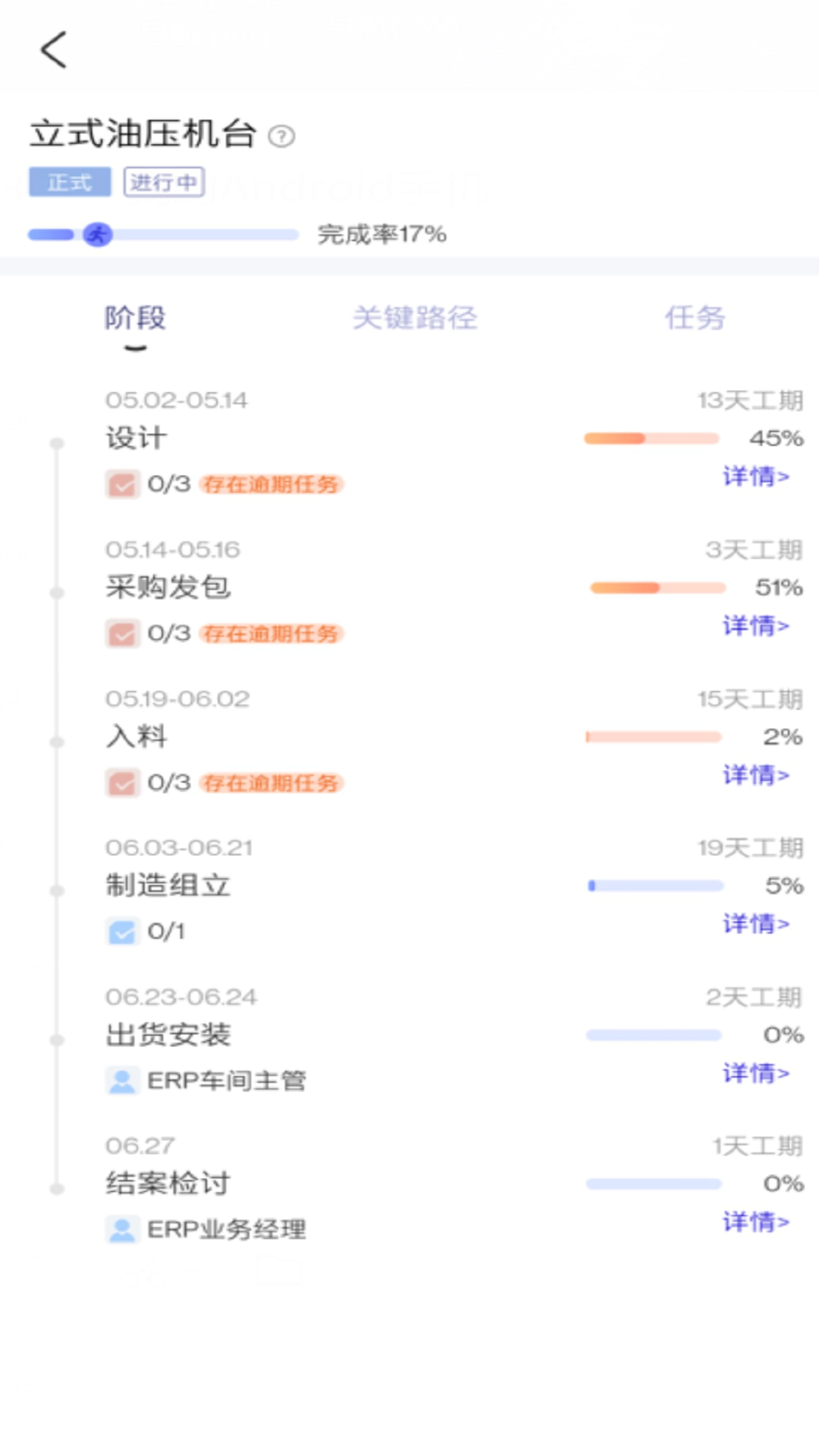
Task: Expand 详情 for the 制造组立 stage
Action: pos(756,924)
